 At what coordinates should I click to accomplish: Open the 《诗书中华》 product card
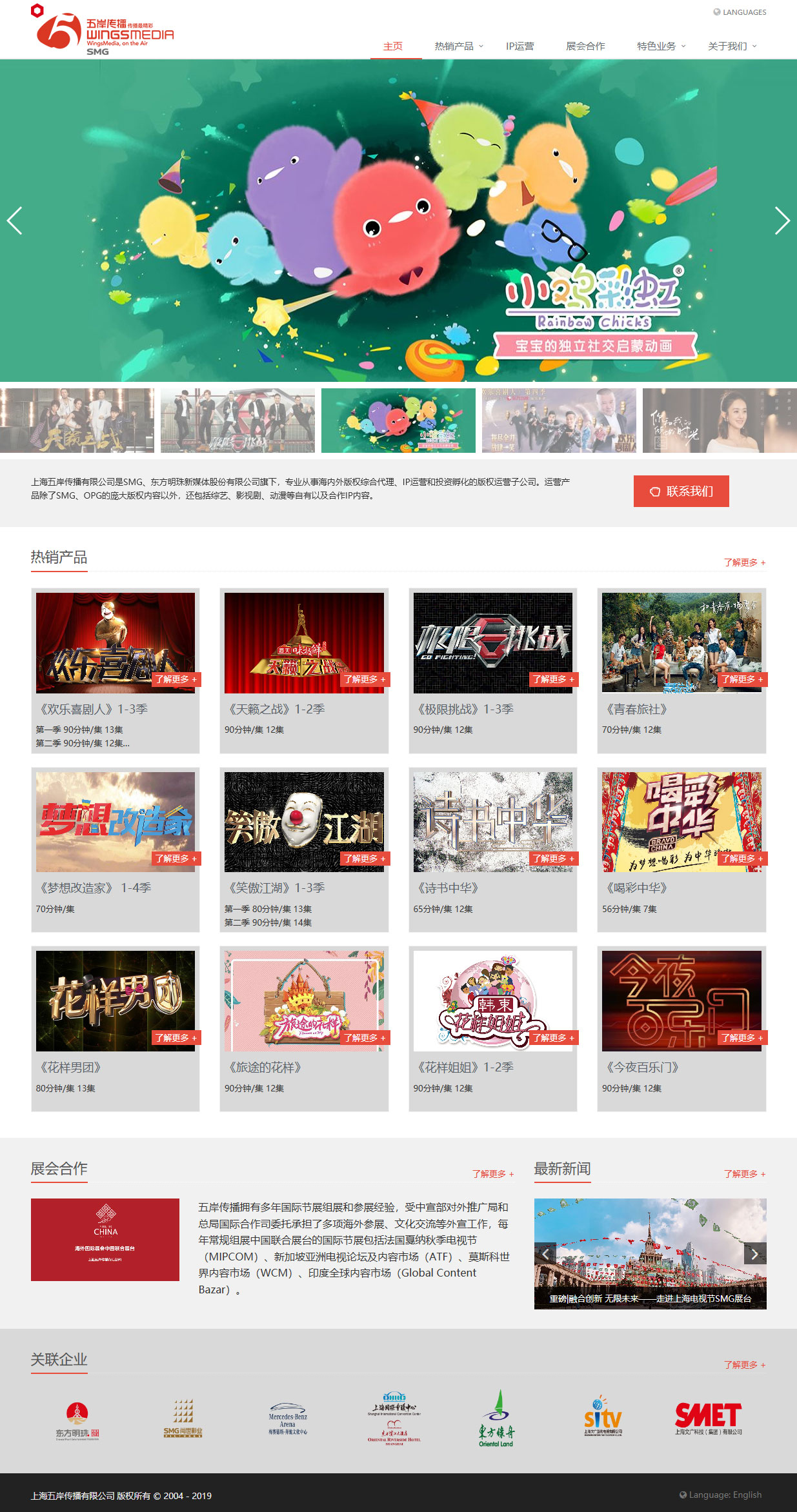(x=493, y=850)
